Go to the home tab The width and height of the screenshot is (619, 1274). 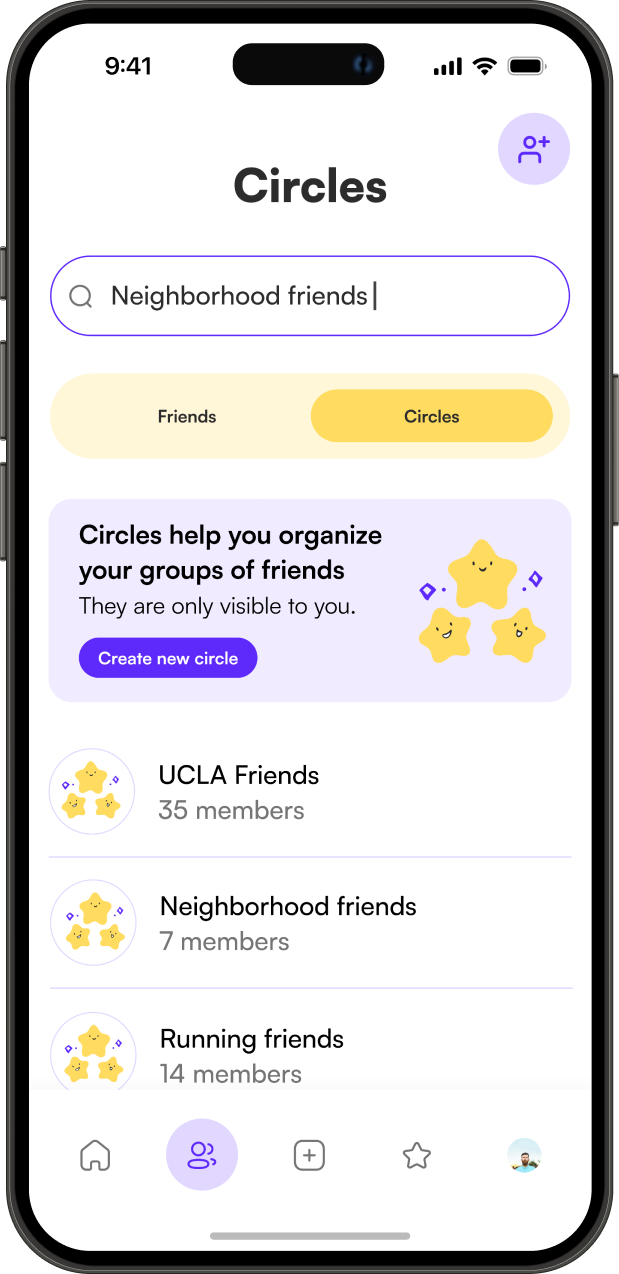pos(95,1156)
